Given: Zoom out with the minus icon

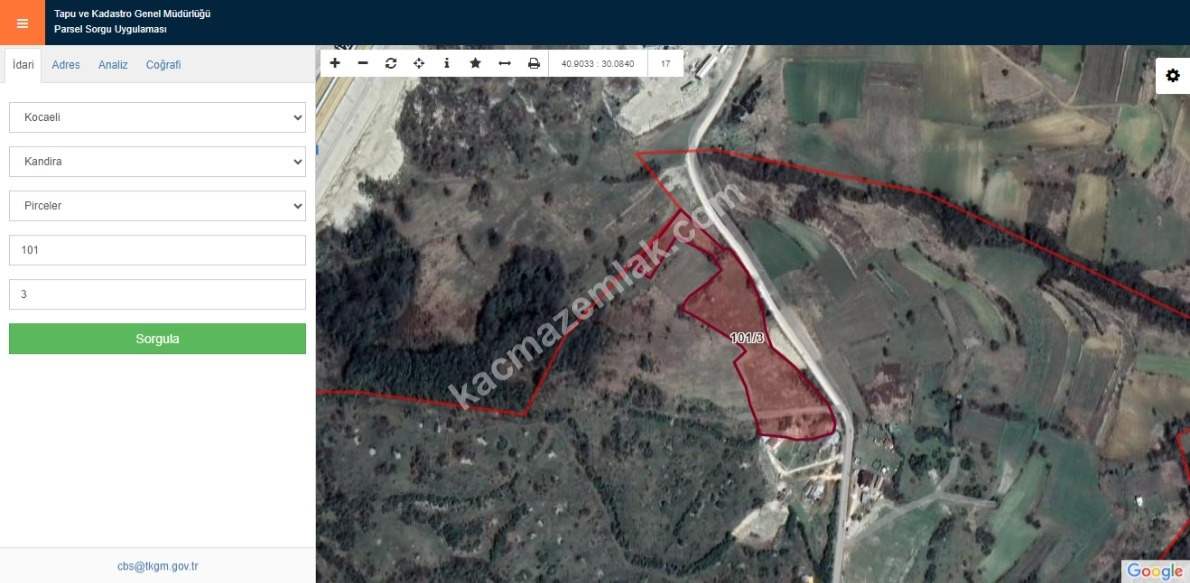Looking at the screenshot, I should click(x=363, y=63).
